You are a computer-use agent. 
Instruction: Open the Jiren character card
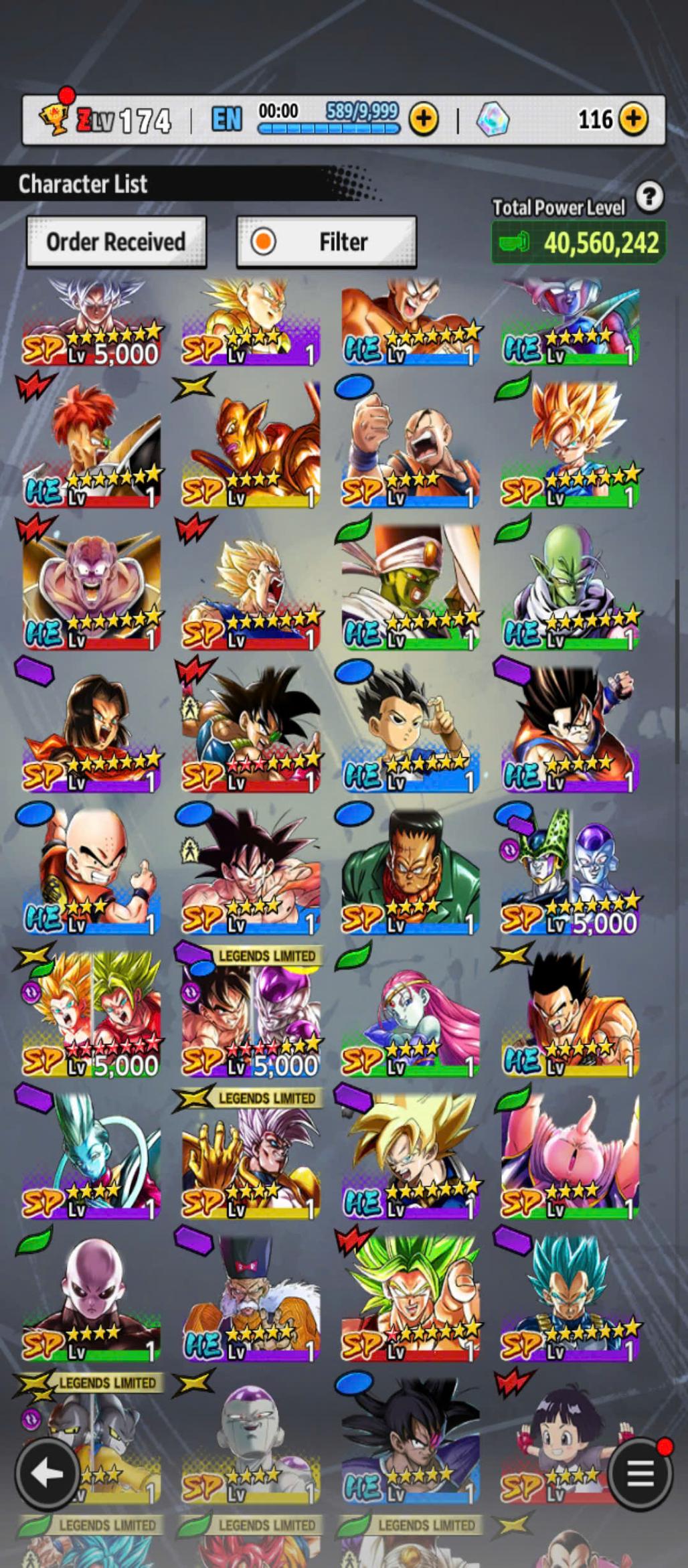pos(92,1299)
